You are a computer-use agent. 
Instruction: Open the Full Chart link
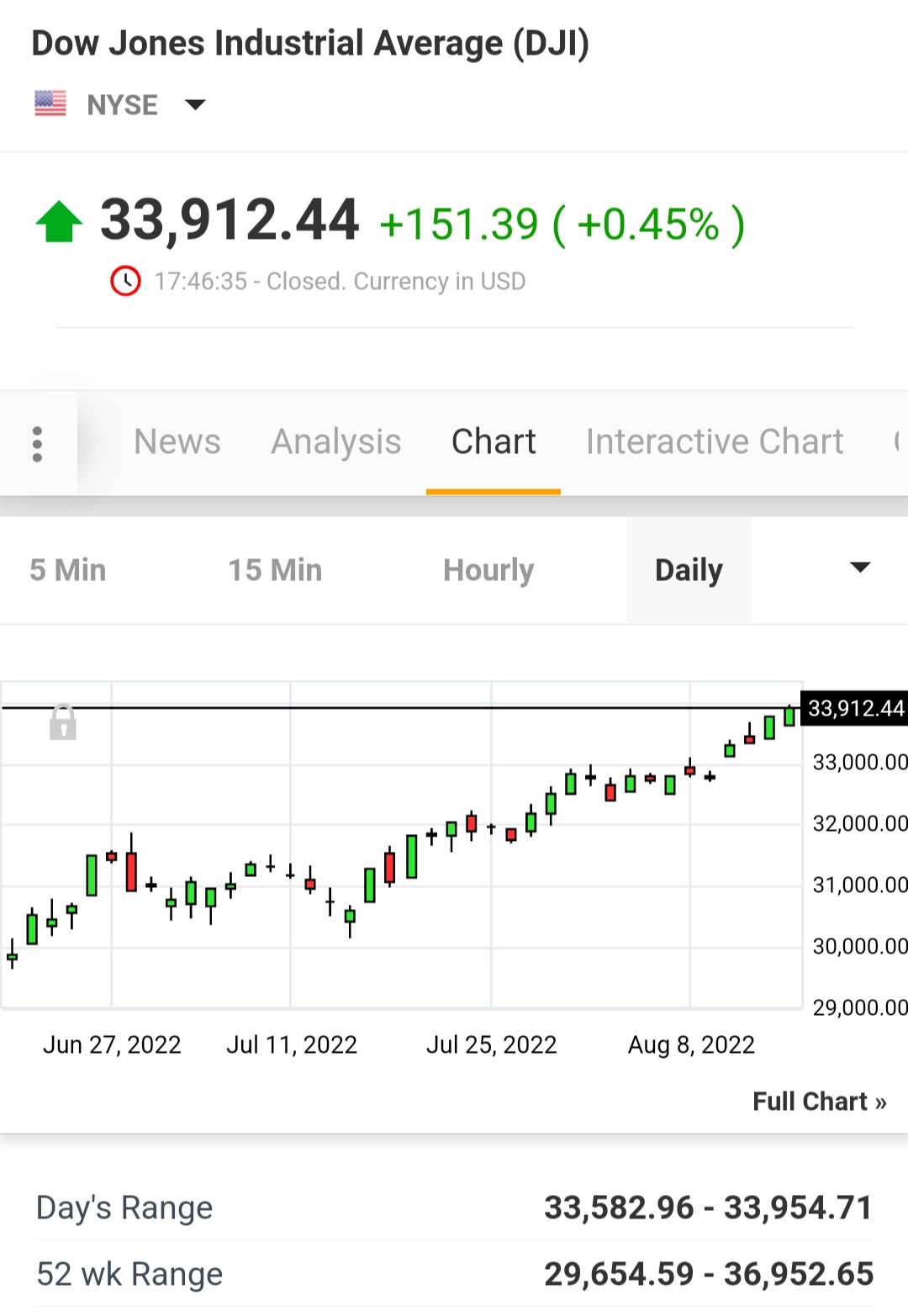(x=819, y=1102)
